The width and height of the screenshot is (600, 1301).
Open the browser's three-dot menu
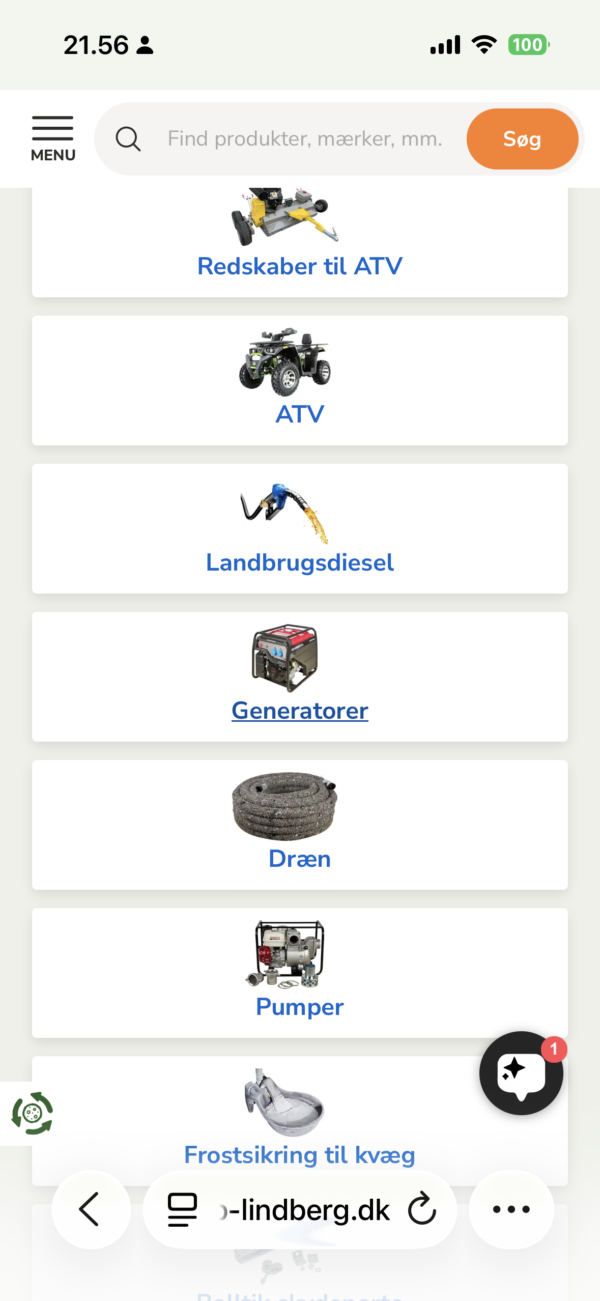[x=511, y=1209]
